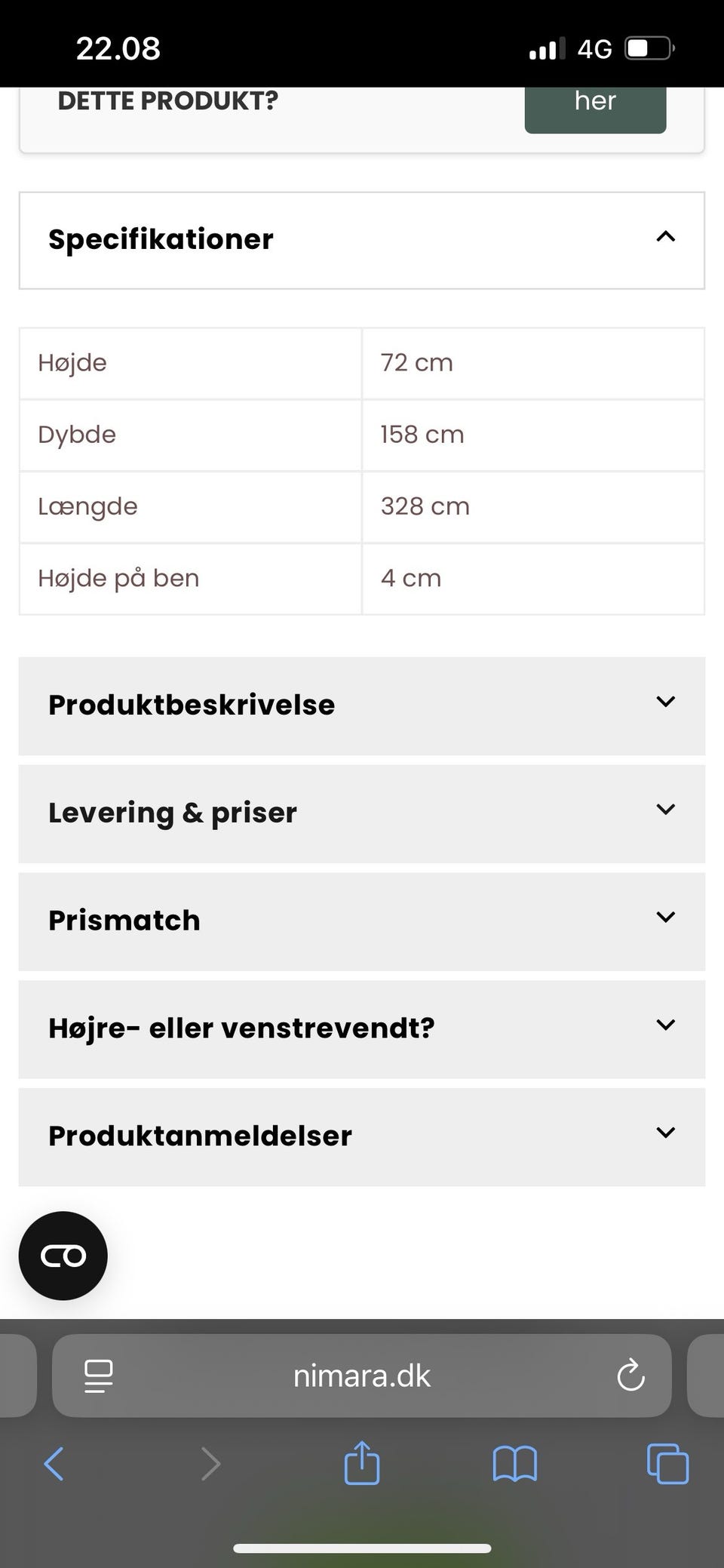Tap the back navigation arrow
Image resolution: width=724 pixels, height=1568 pixels.
[x=54, y=1464]
